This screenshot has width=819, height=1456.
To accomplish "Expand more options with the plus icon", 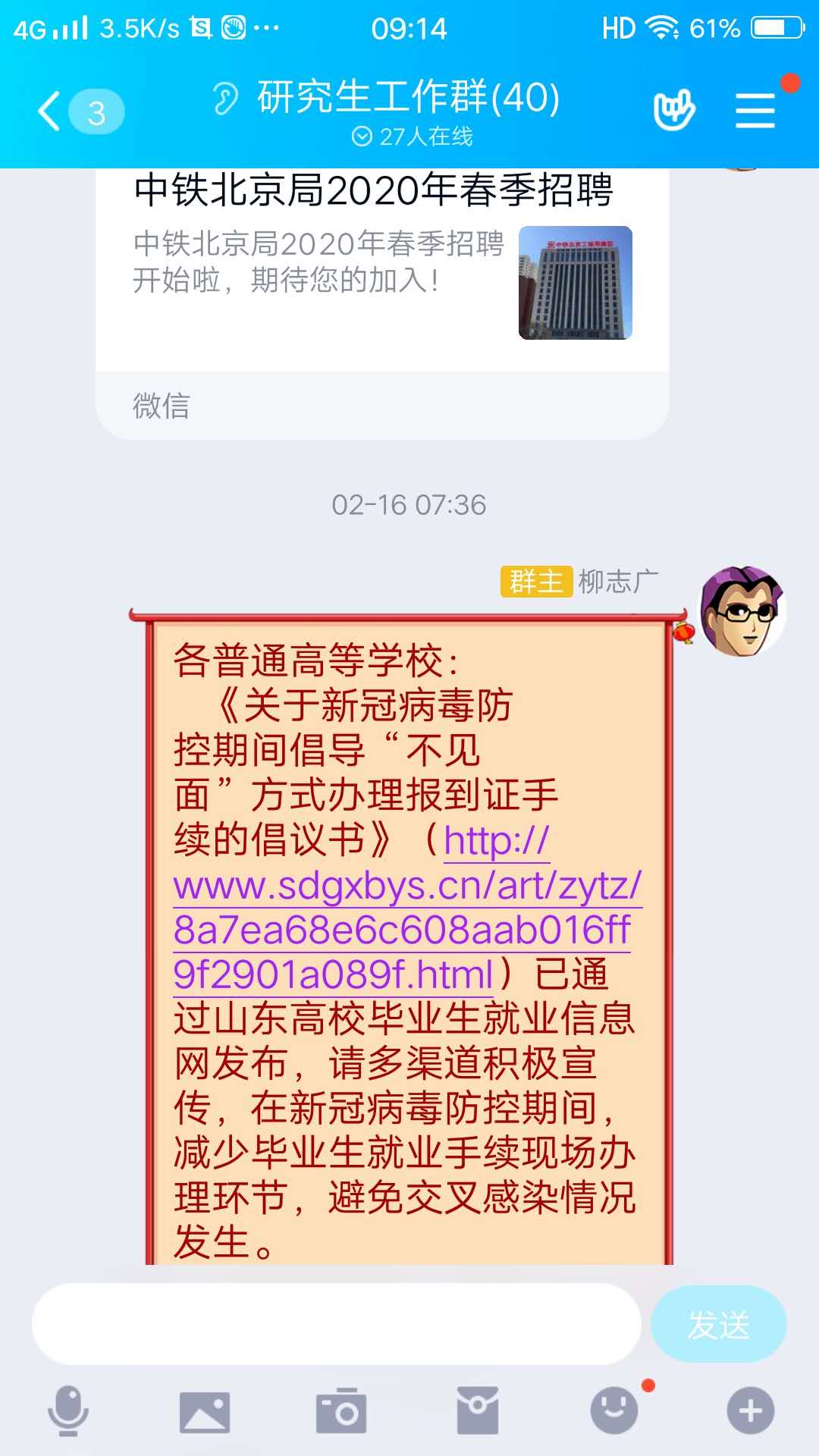I will 751,1410.
